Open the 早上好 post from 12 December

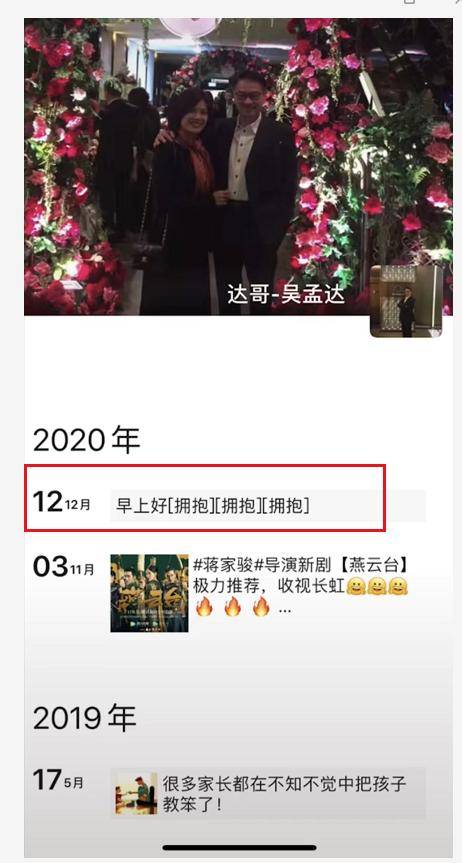[x=268, y=506]
